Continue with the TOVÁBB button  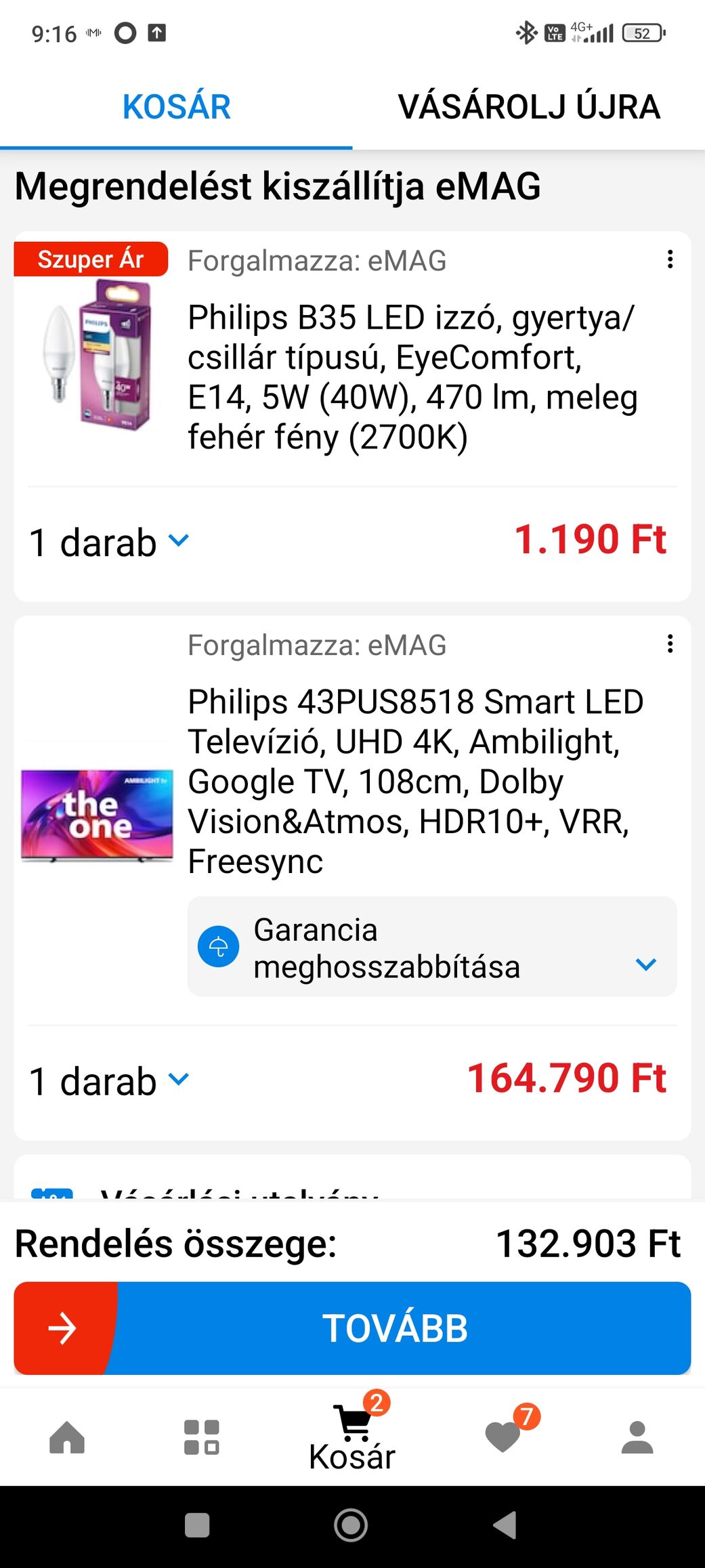pos(352,1328)
